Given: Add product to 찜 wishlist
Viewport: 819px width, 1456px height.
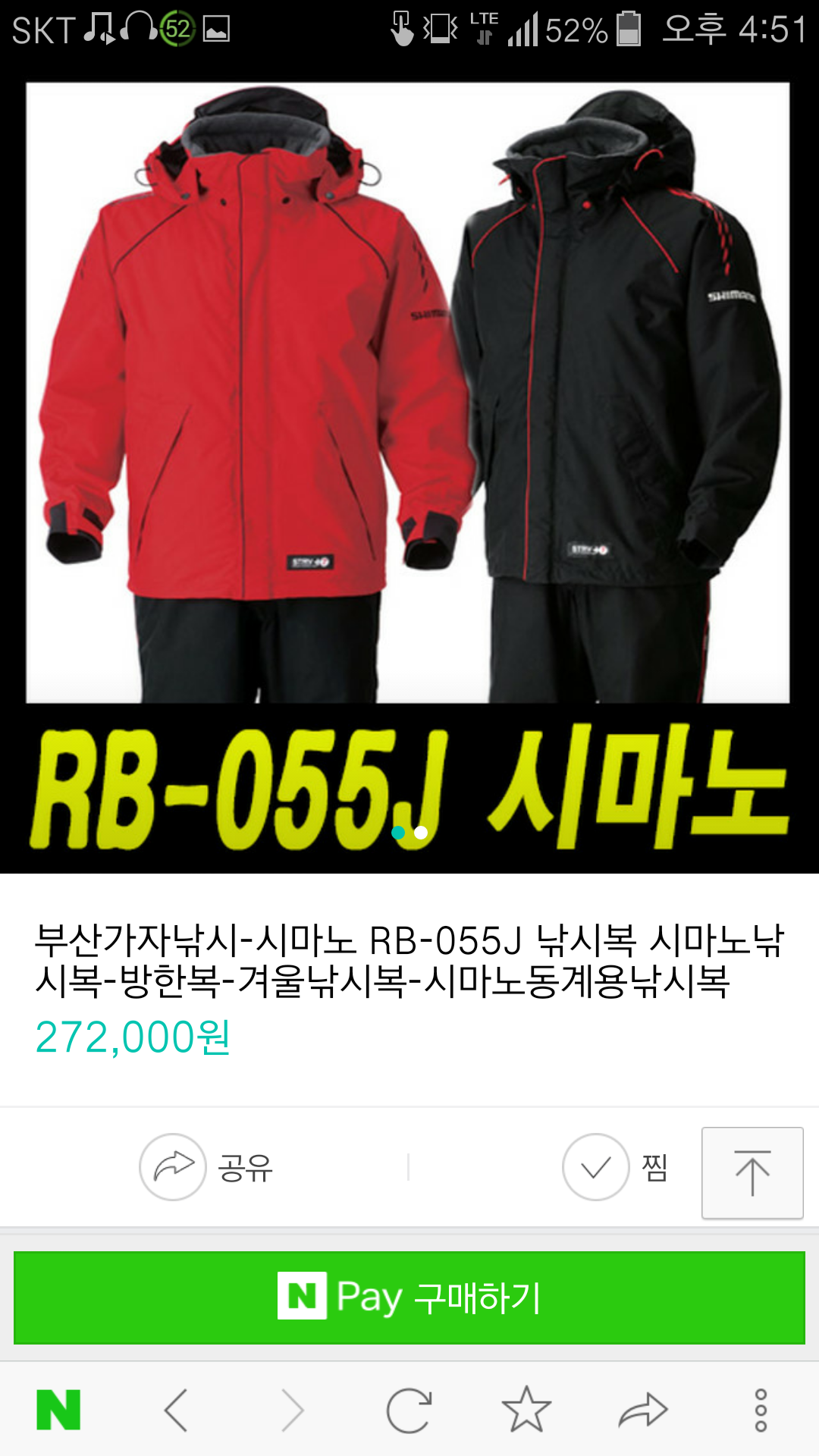Looking at the screenshot, I should pos(615,1167).
